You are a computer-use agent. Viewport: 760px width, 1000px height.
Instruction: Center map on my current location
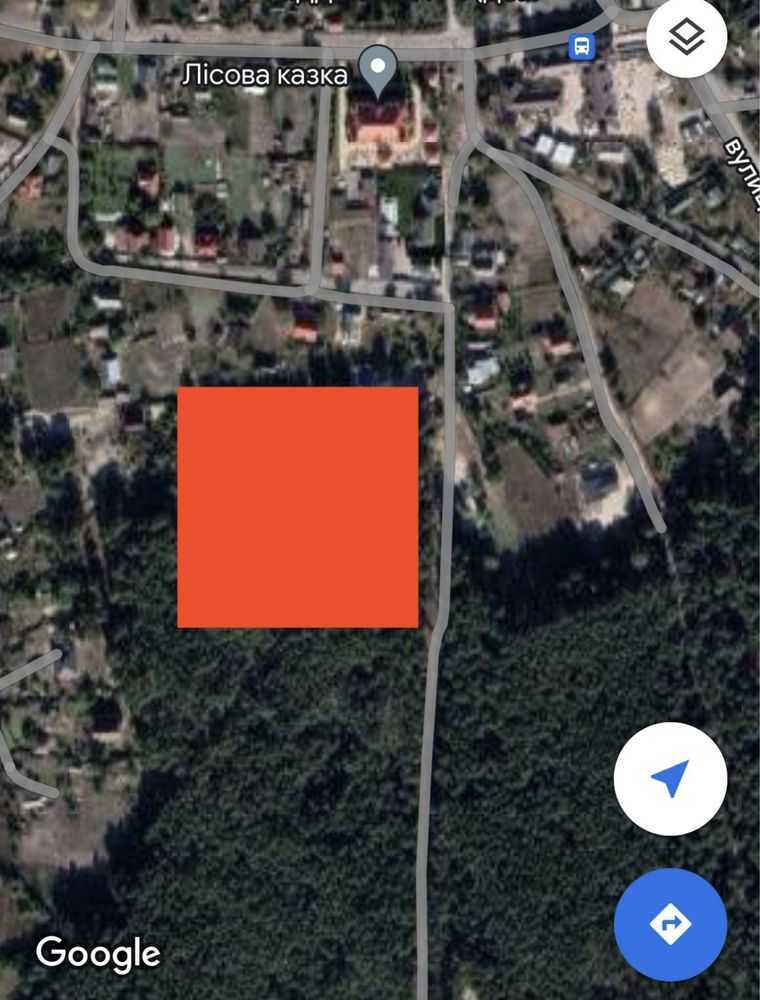tap(670, 778)
